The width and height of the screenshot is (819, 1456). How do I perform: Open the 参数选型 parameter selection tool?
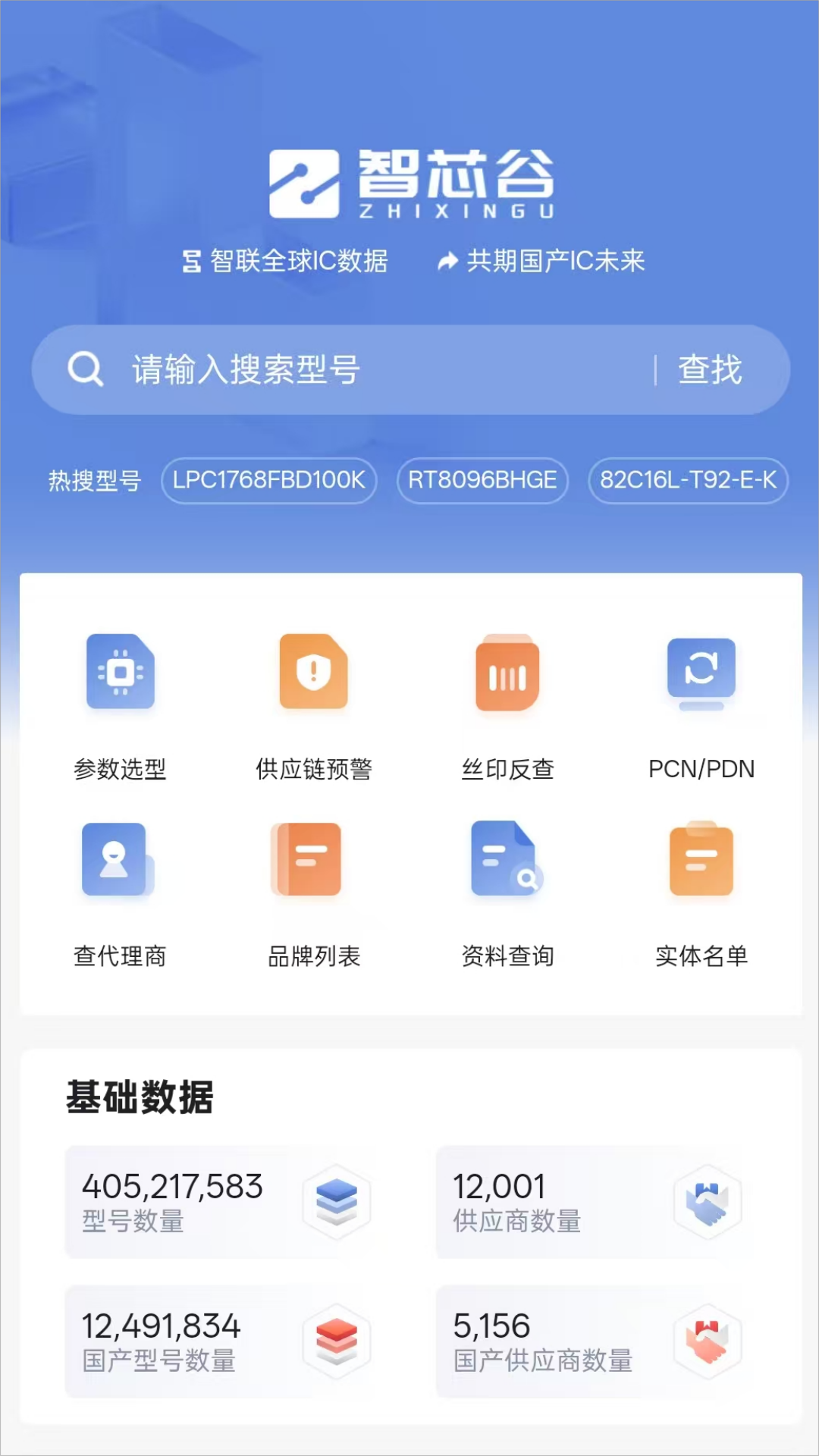click(120, 673)
